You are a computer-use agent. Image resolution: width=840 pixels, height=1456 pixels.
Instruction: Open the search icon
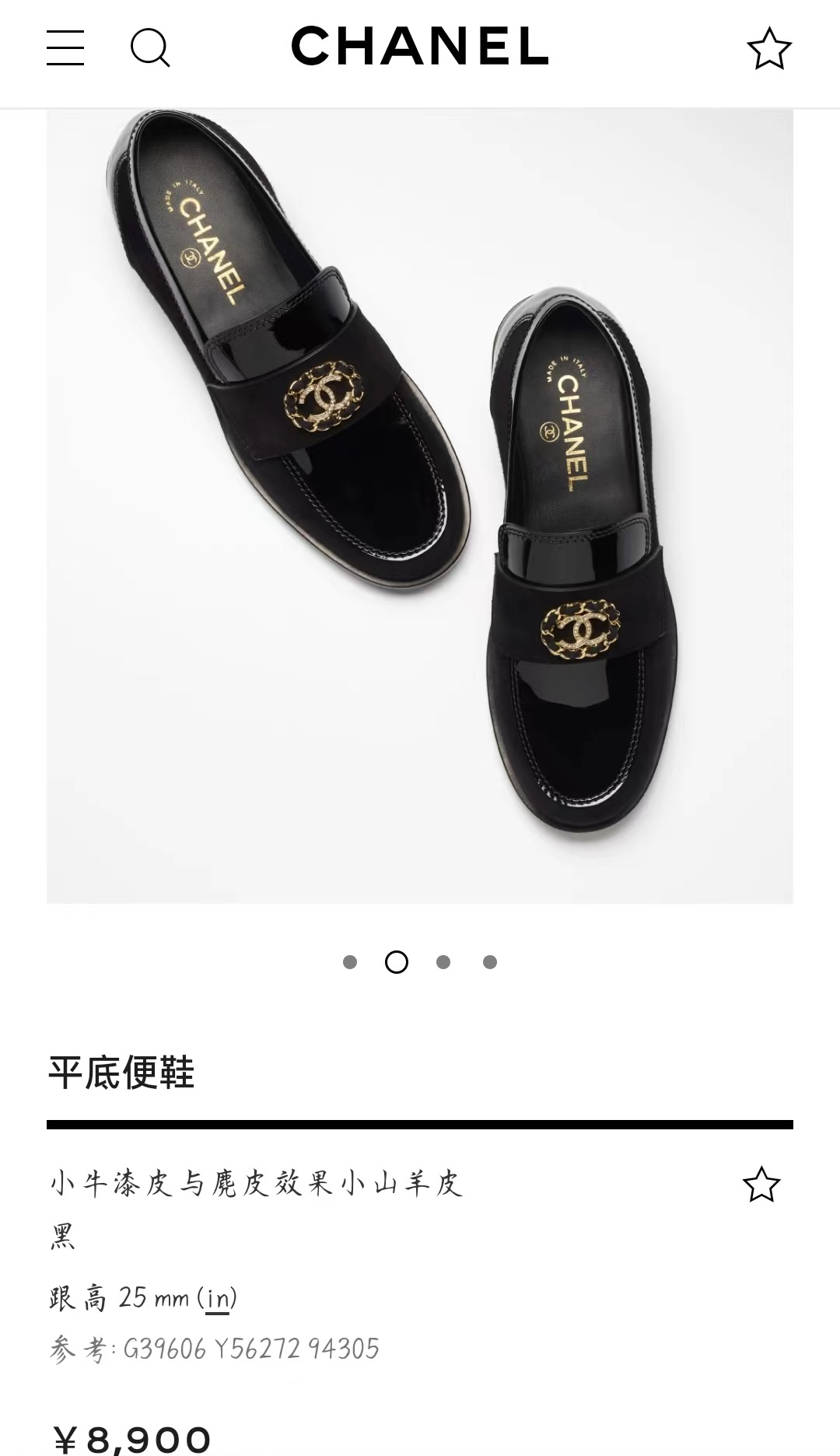coord(150,48)
